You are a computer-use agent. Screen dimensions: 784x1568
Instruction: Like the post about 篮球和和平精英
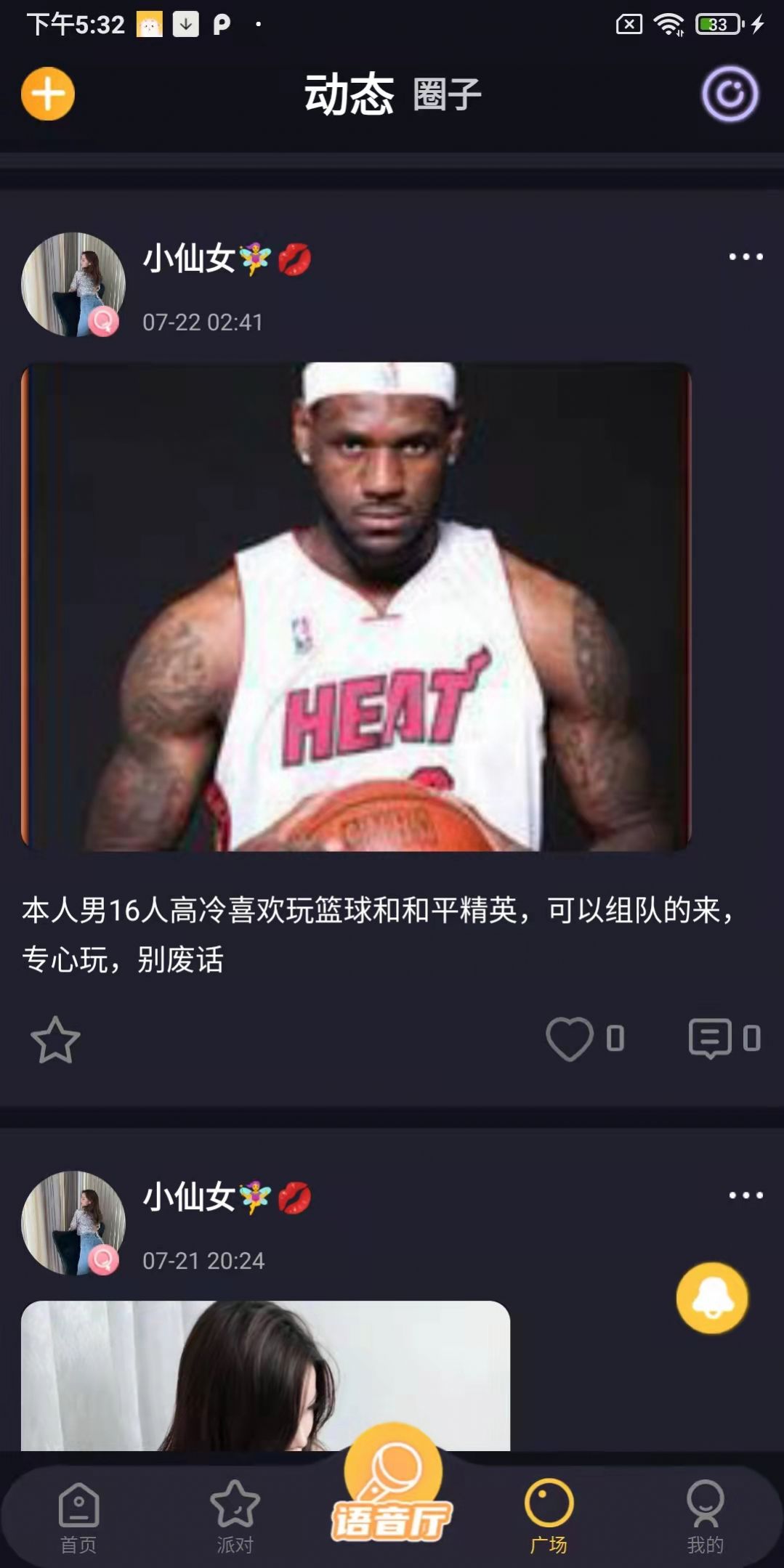tap(570, 1039)
